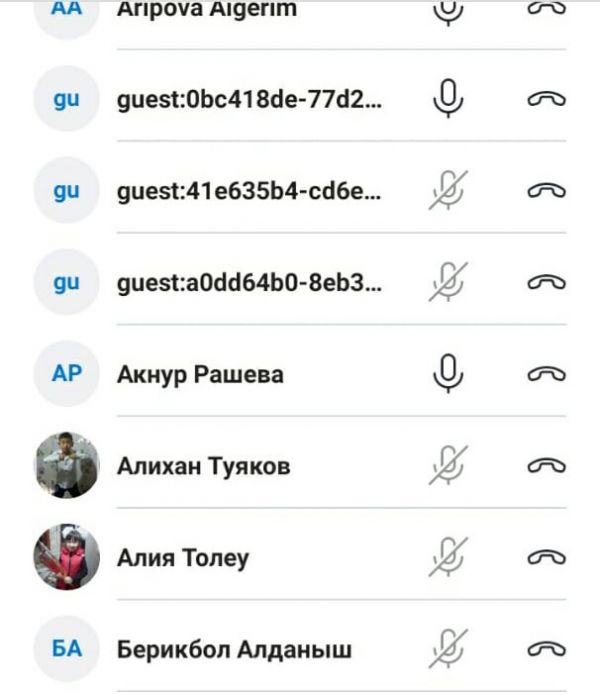
Task: Disconnect Алия Толеу from the call
Action: [x=546, y=558]
